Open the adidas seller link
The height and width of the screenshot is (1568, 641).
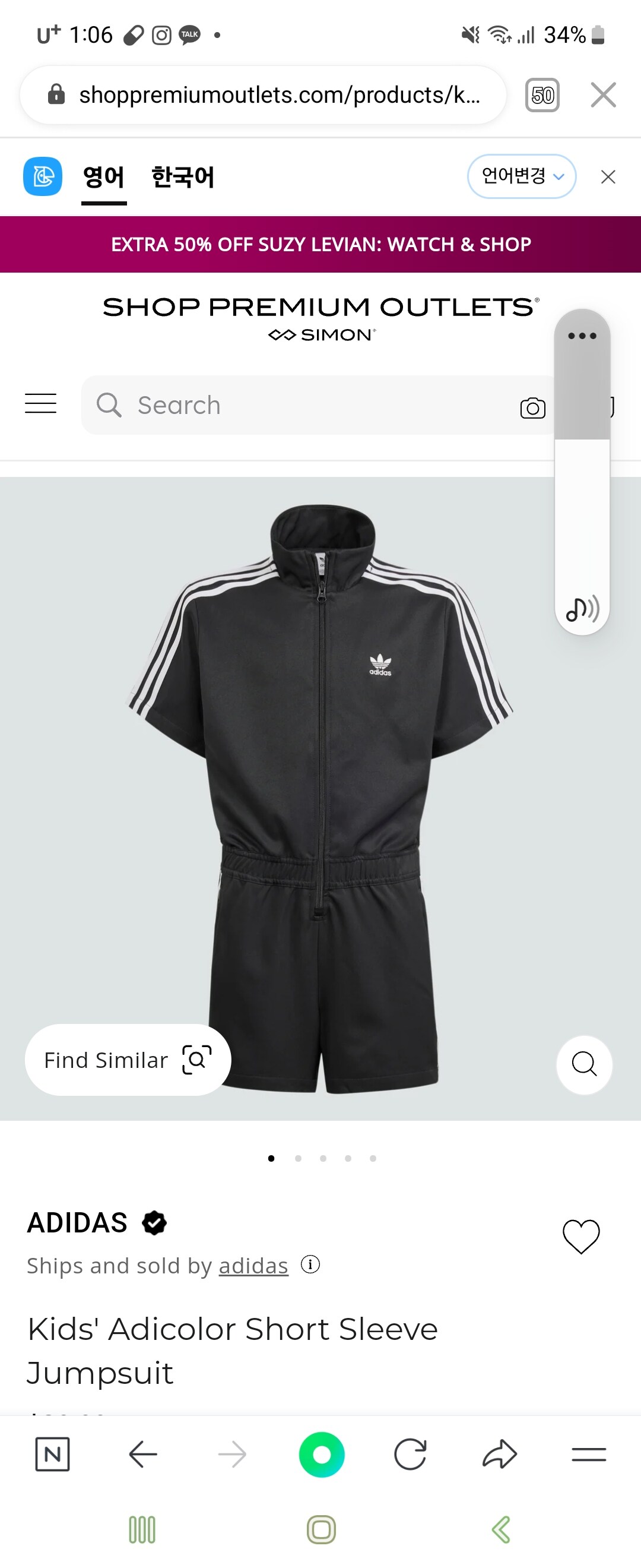[253, 1266]
